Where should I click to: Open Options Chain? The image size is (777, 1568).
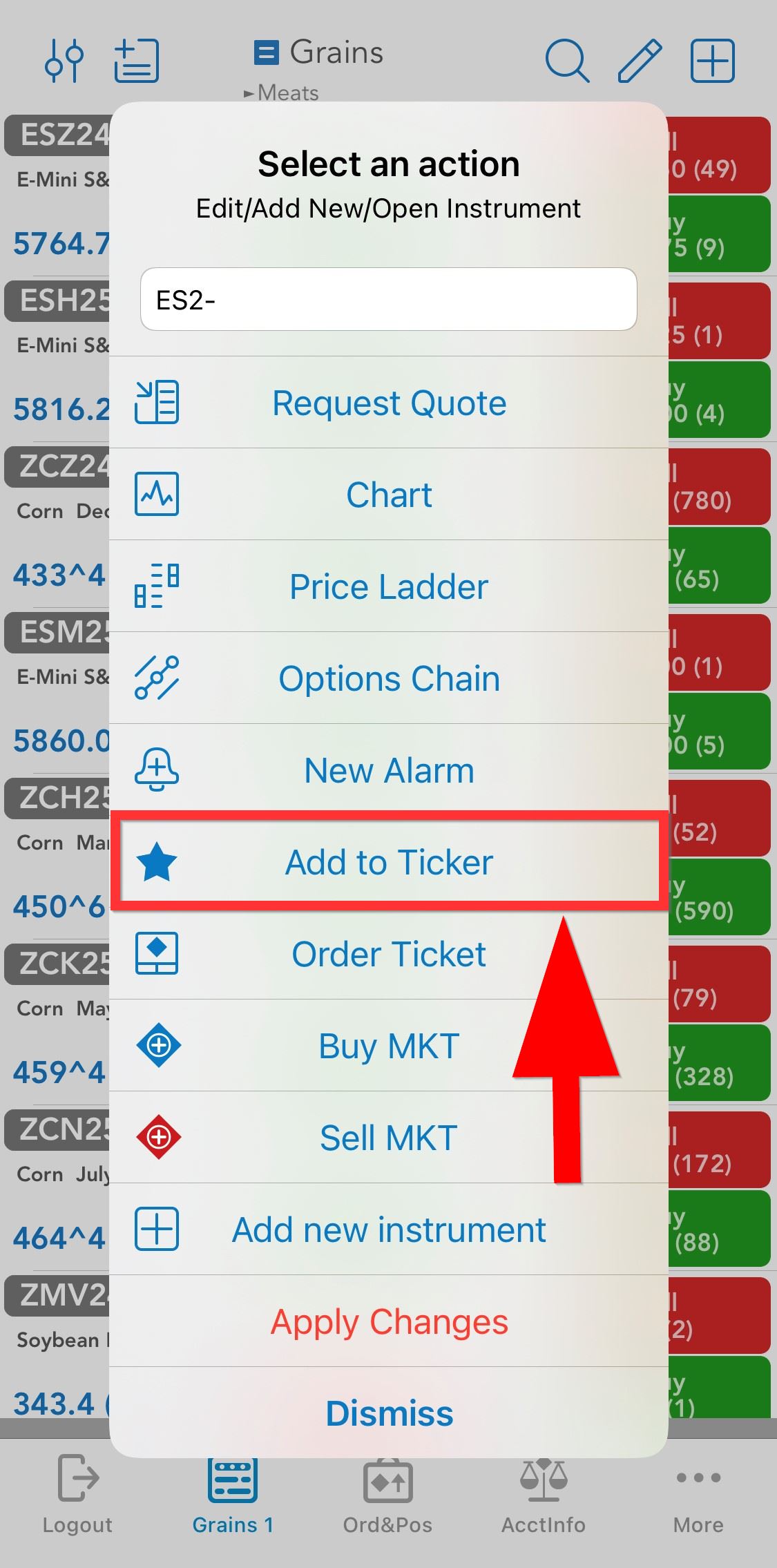[388, 678]
